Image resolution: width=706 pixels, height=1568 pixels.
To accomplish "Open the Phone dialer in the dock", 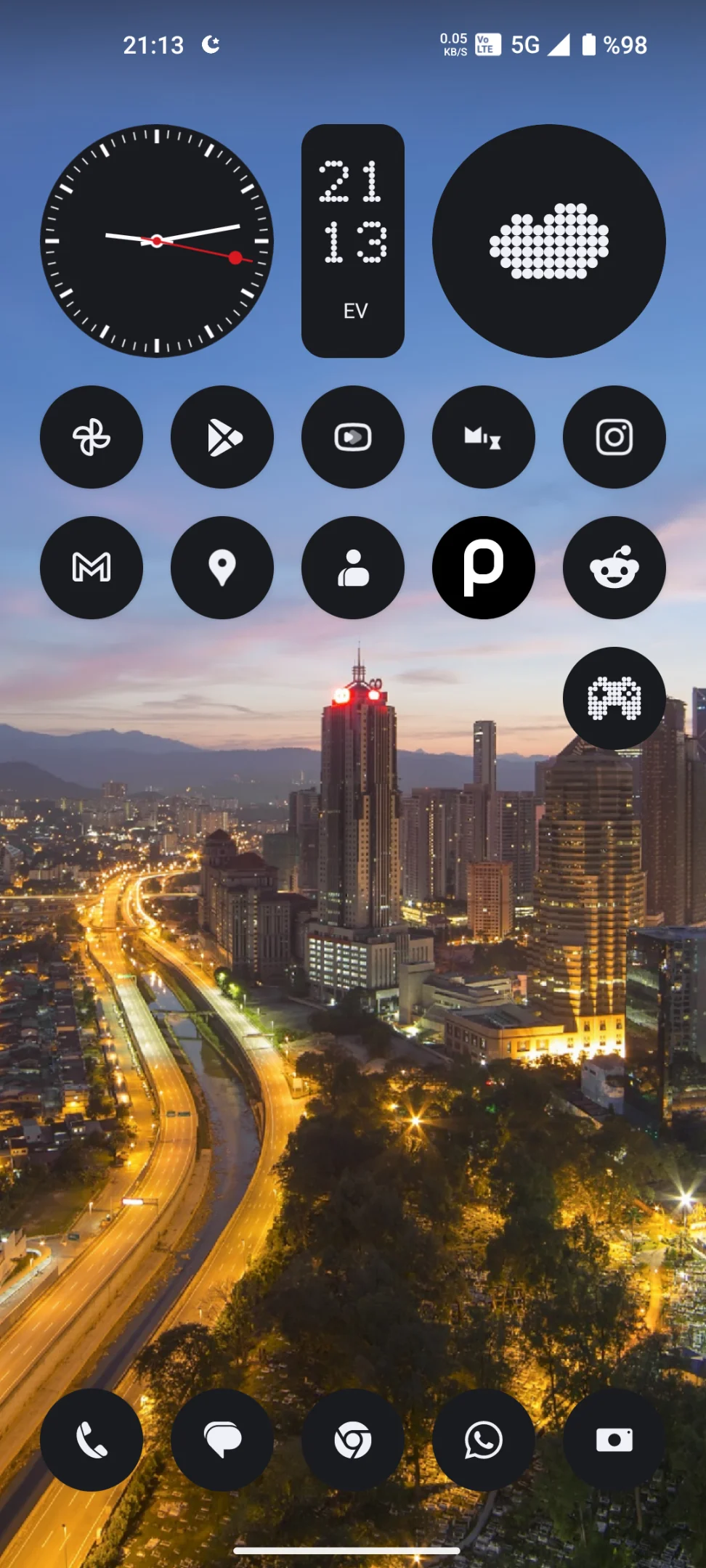I will (x=92, y=1440).
